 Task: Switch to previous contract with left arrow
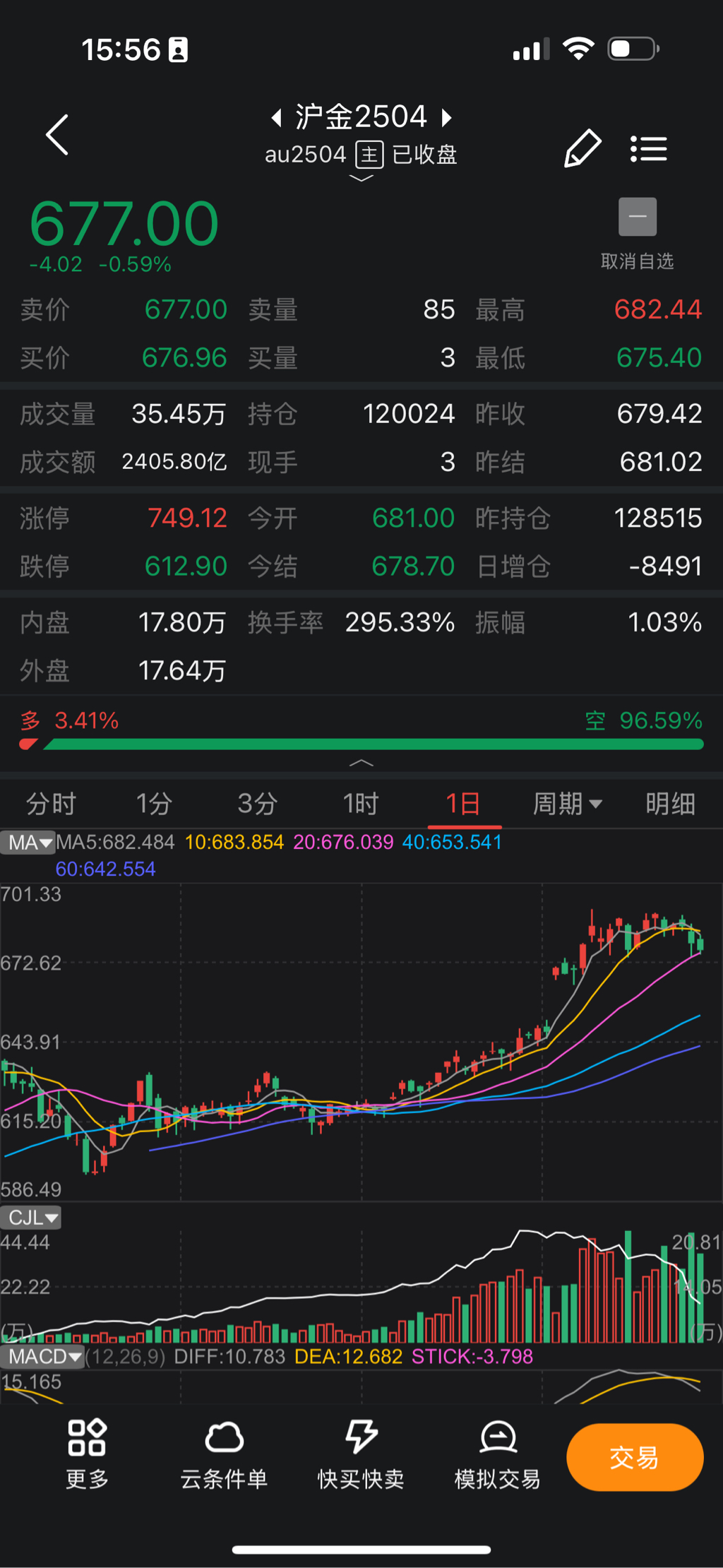(x=276, y=117)
